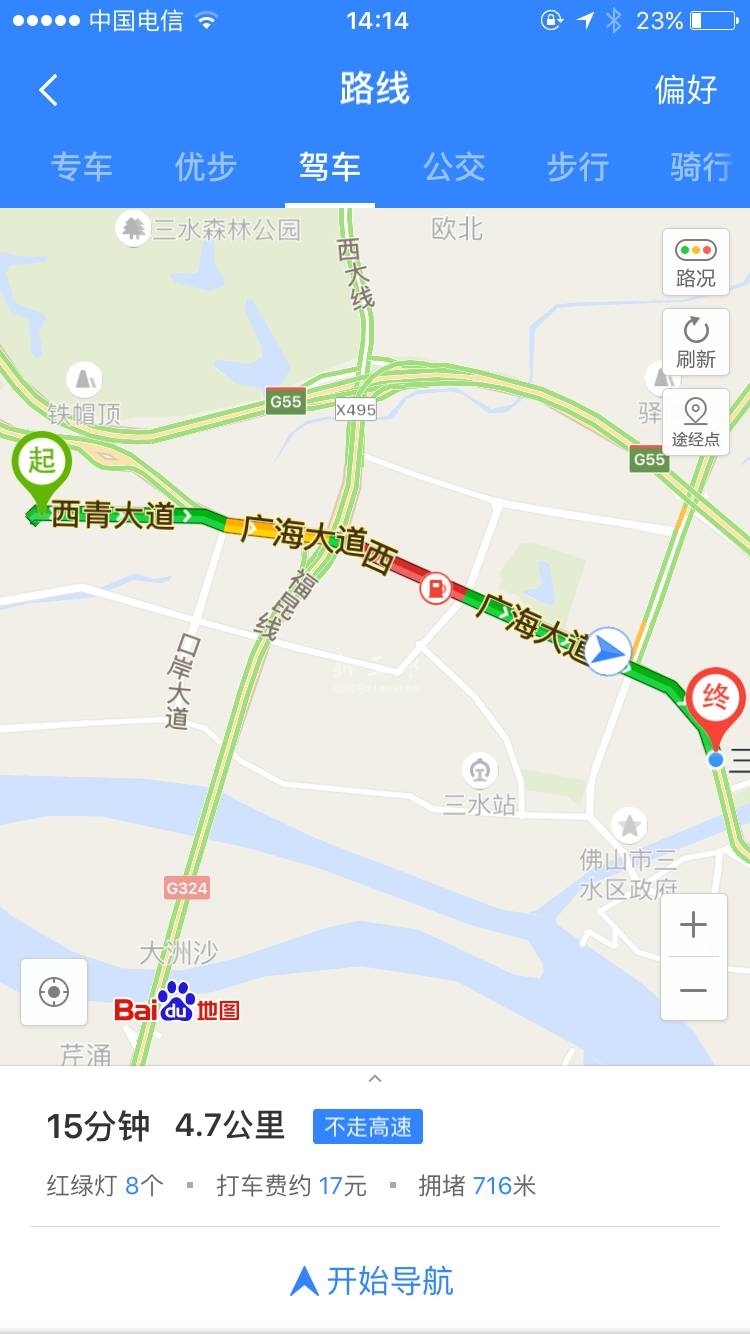Viewport: 750px width, 1334px height.
Task: Expand the route details panel
Action: pos(375,1079)
